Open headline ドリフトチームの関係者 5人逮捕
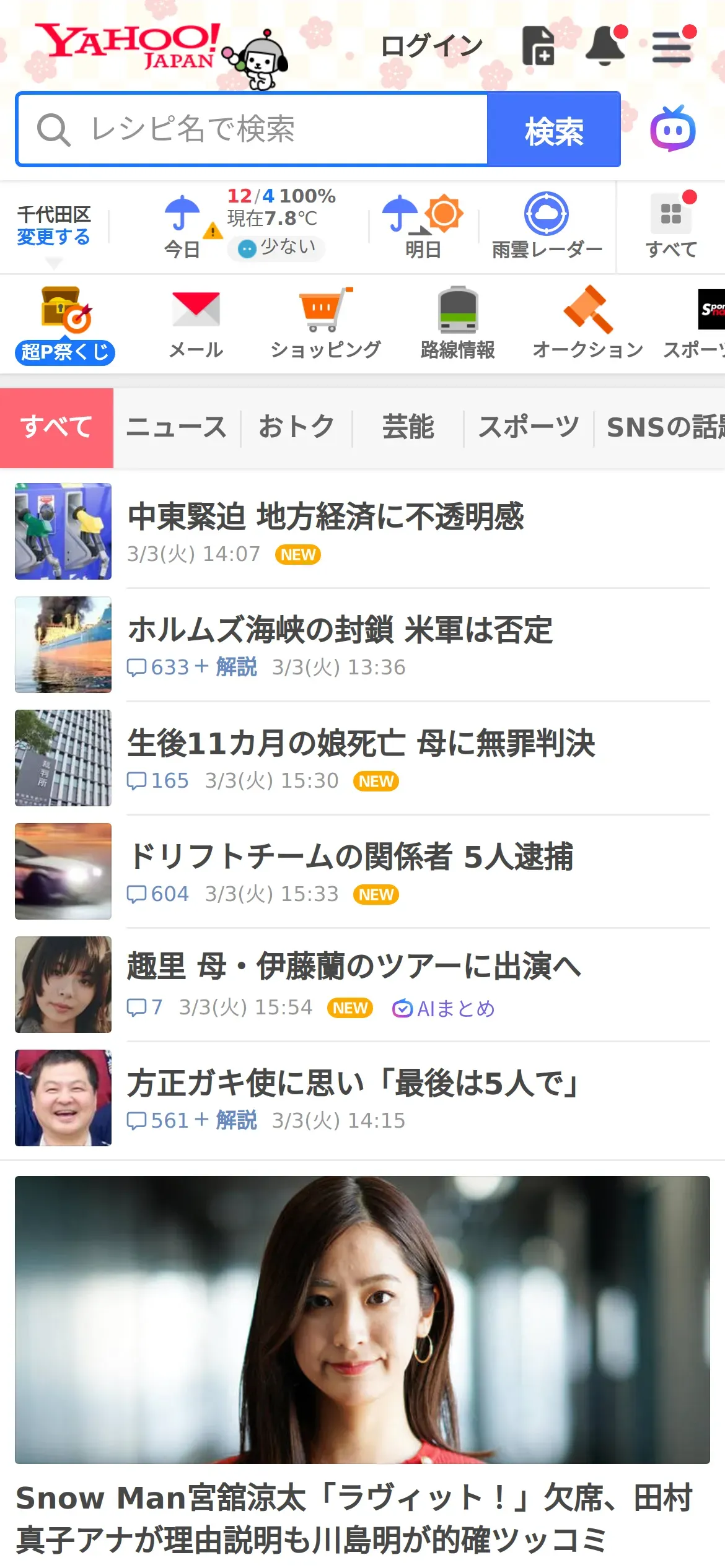725x1568 pixels. [350, 856]
